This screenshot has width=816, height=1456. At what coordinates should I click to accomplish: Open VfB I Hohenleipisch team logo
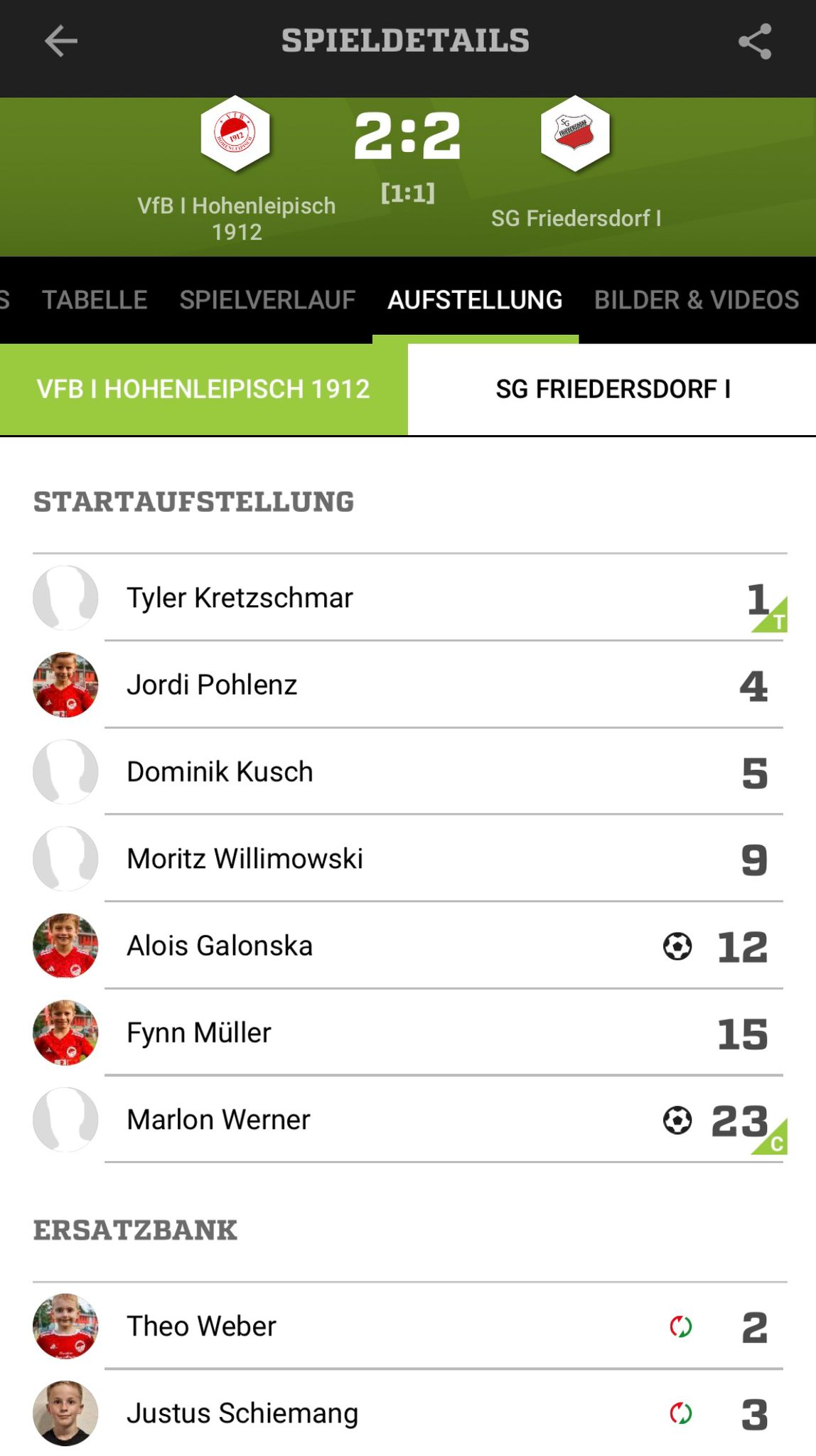pos(235,134)
